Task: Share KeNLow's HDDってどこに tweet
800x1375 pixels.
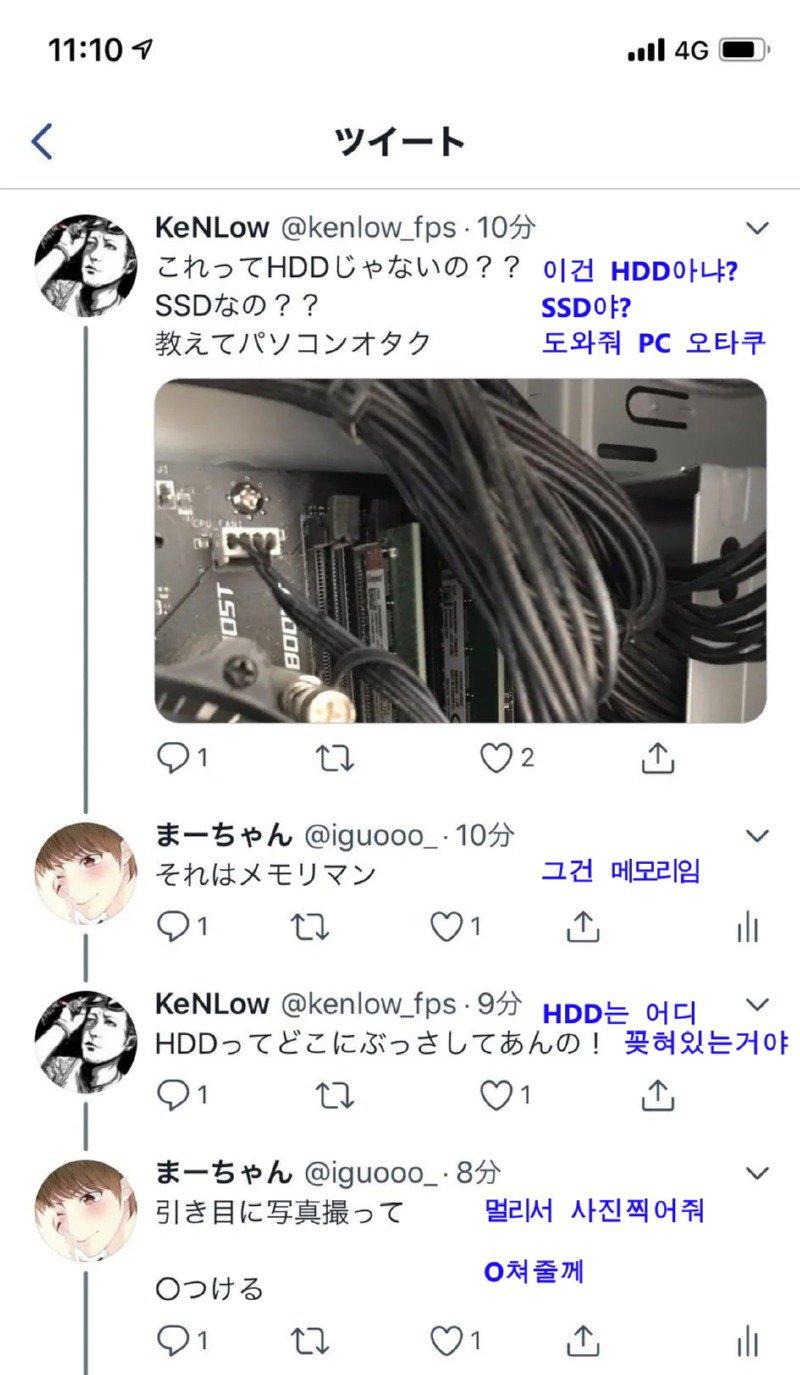Action: (657, 1096)
